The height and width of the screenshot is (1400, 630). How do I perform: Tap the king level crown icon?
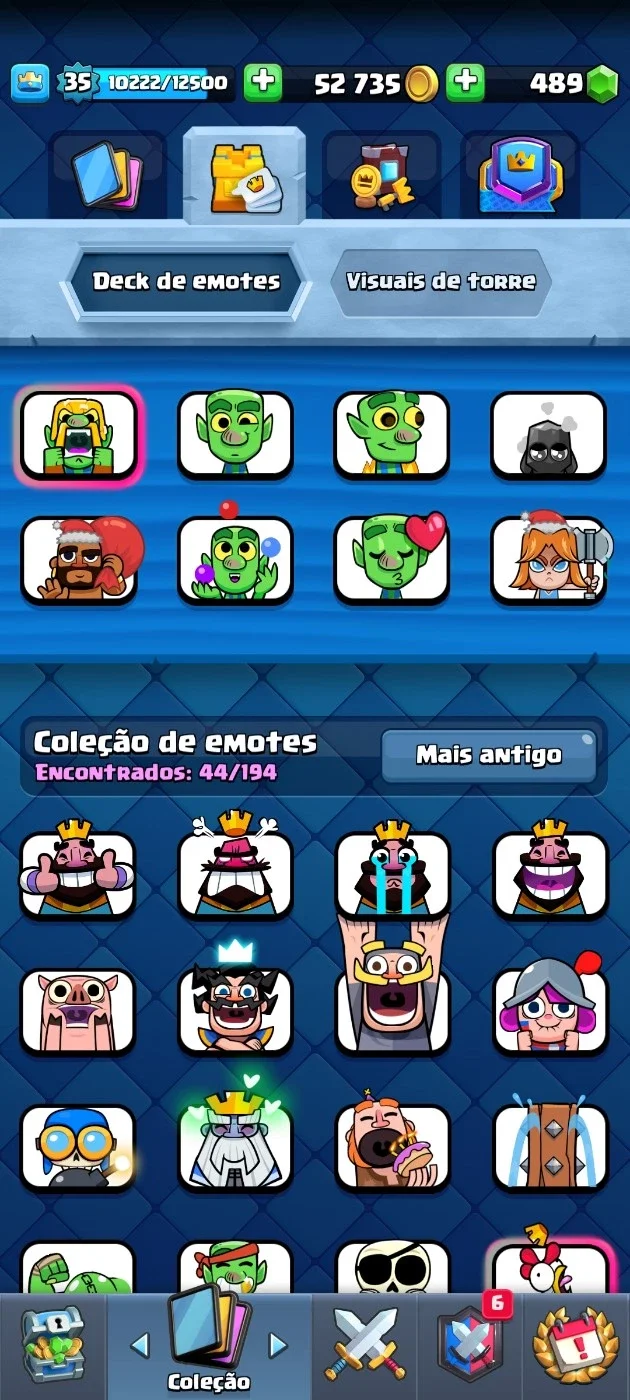[30, 83]
